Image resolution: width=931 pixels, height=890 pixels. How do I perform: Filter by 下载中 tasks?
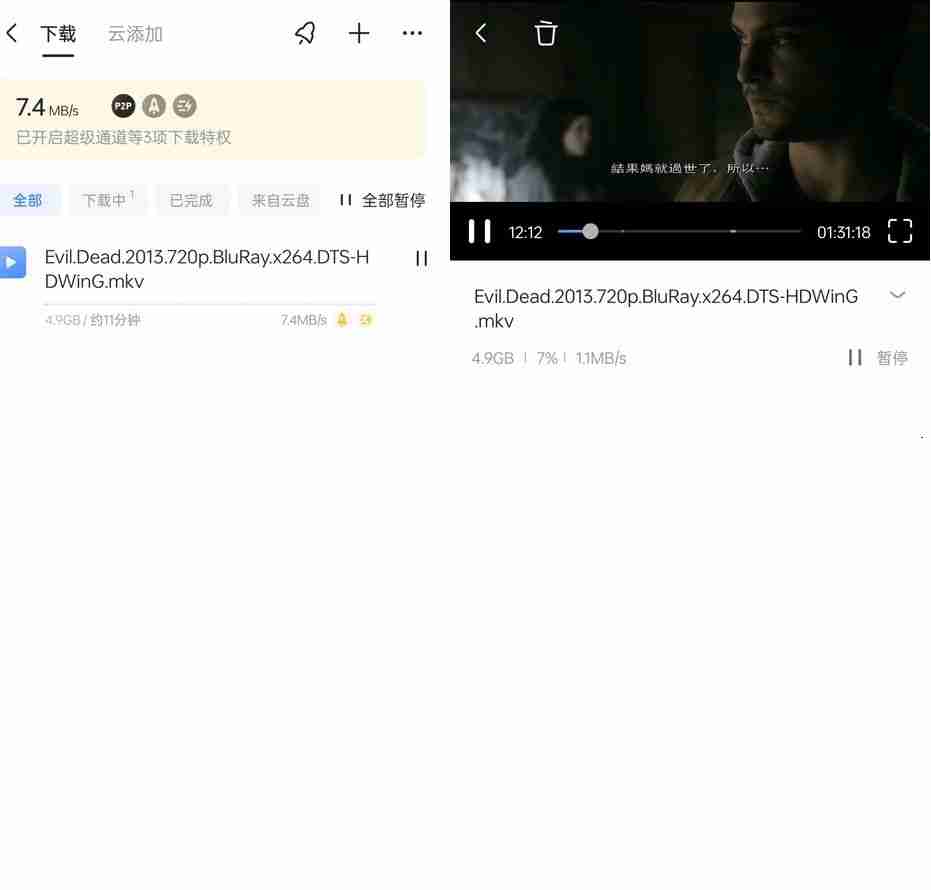coord(107,200)
